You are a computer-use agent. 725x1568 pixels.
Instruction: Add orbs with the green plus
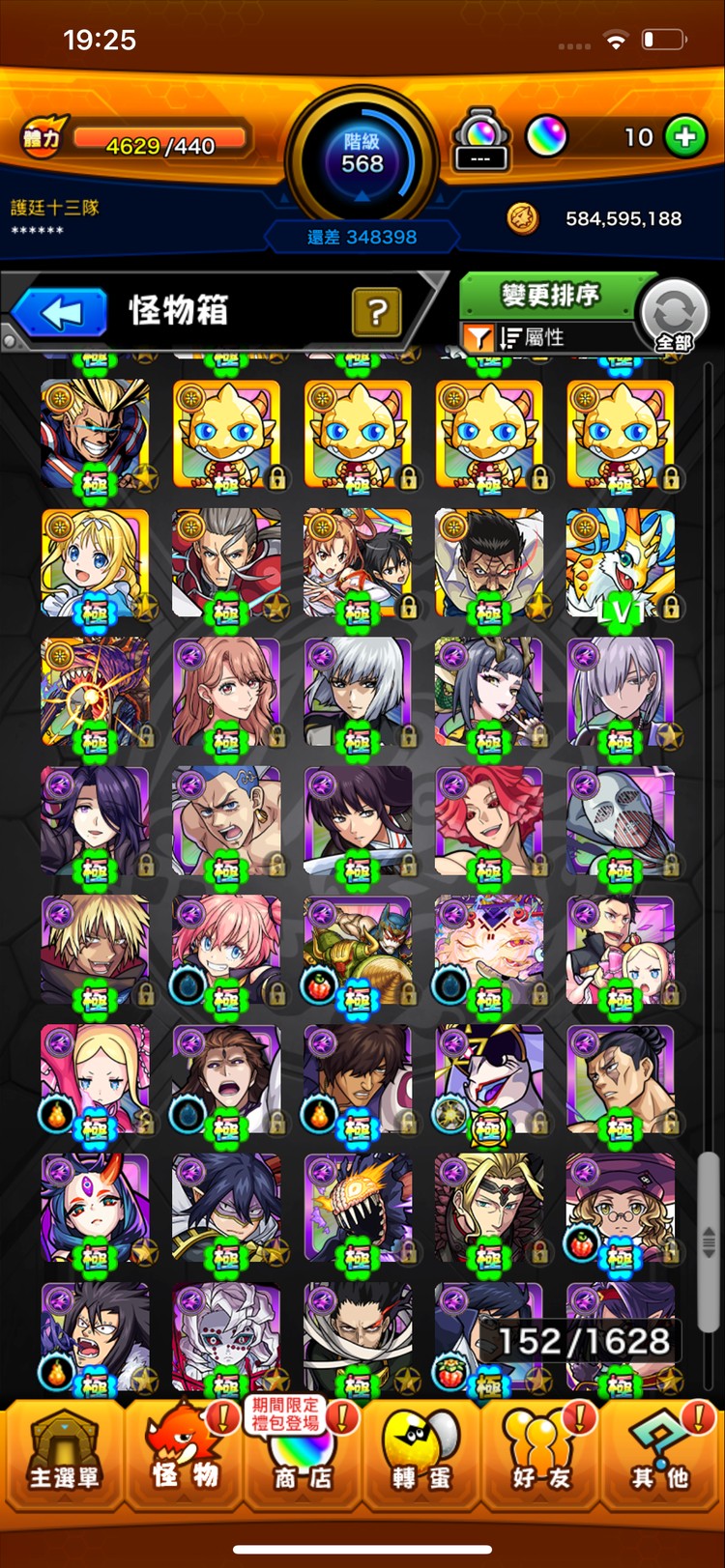pyautogui.click(x=684, y=137)
